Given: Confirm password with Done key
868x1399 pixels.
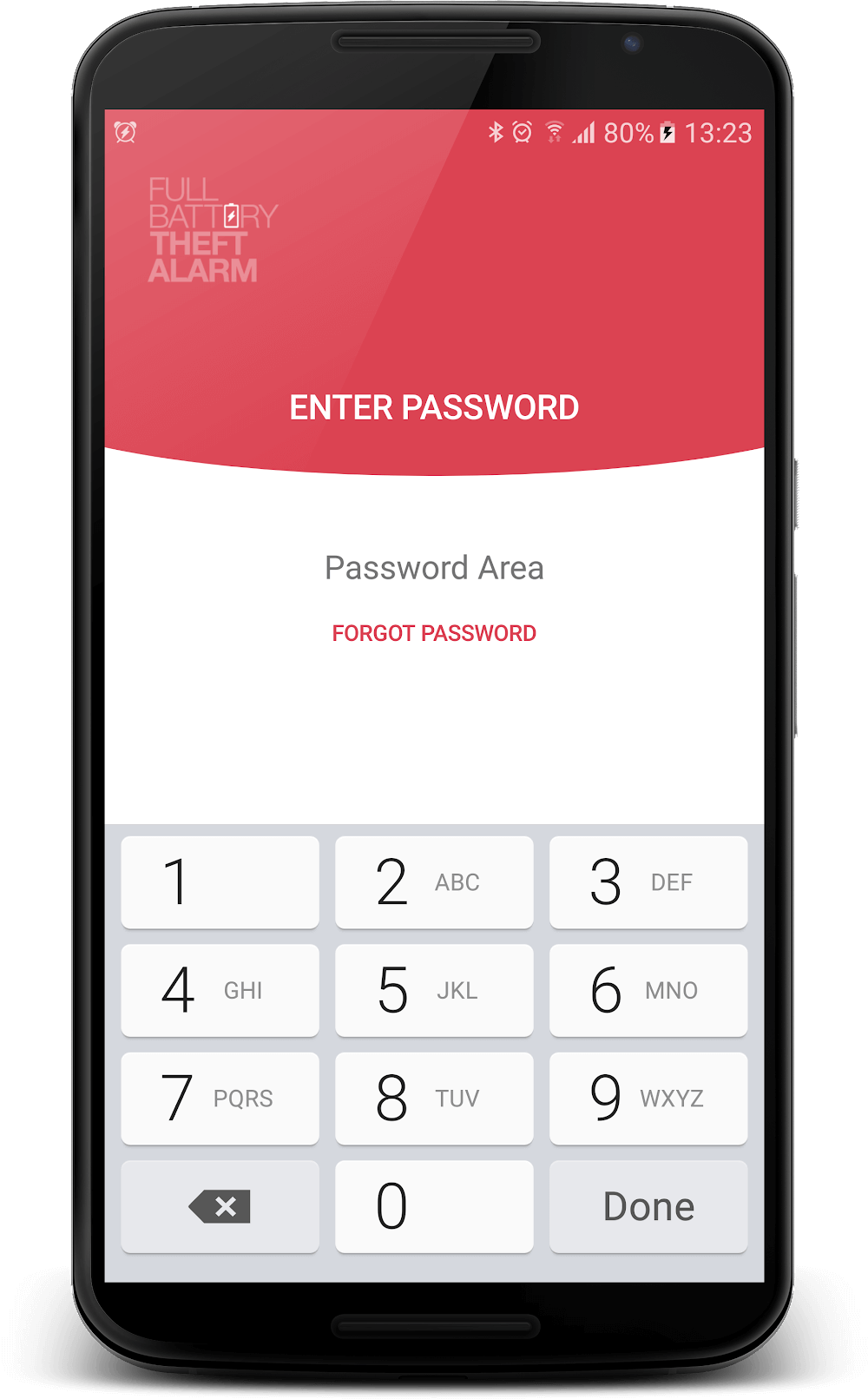Looking at the screenshot, I should tap(648, 1206).
